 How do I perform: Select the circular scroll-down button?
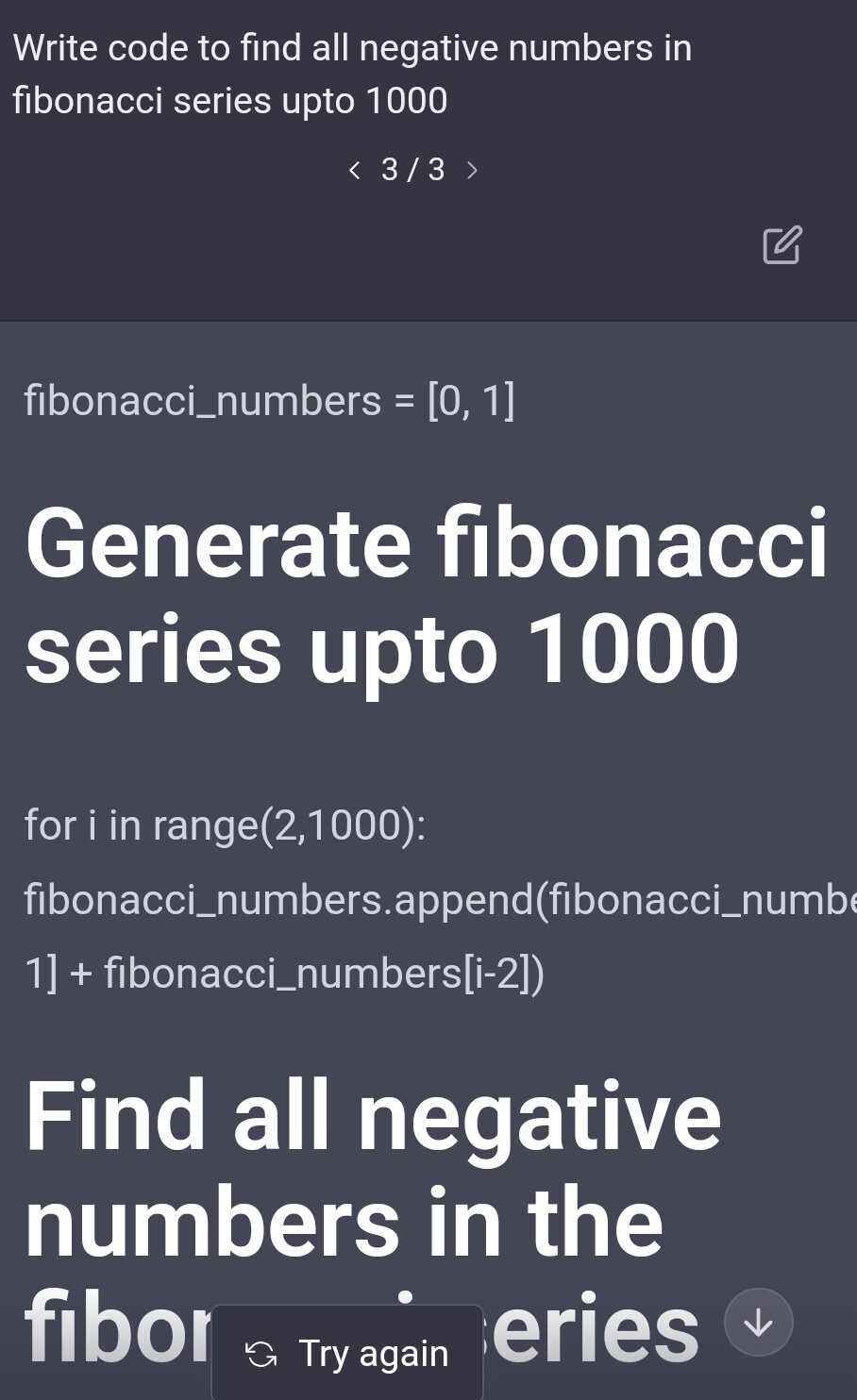point(758,1322)
